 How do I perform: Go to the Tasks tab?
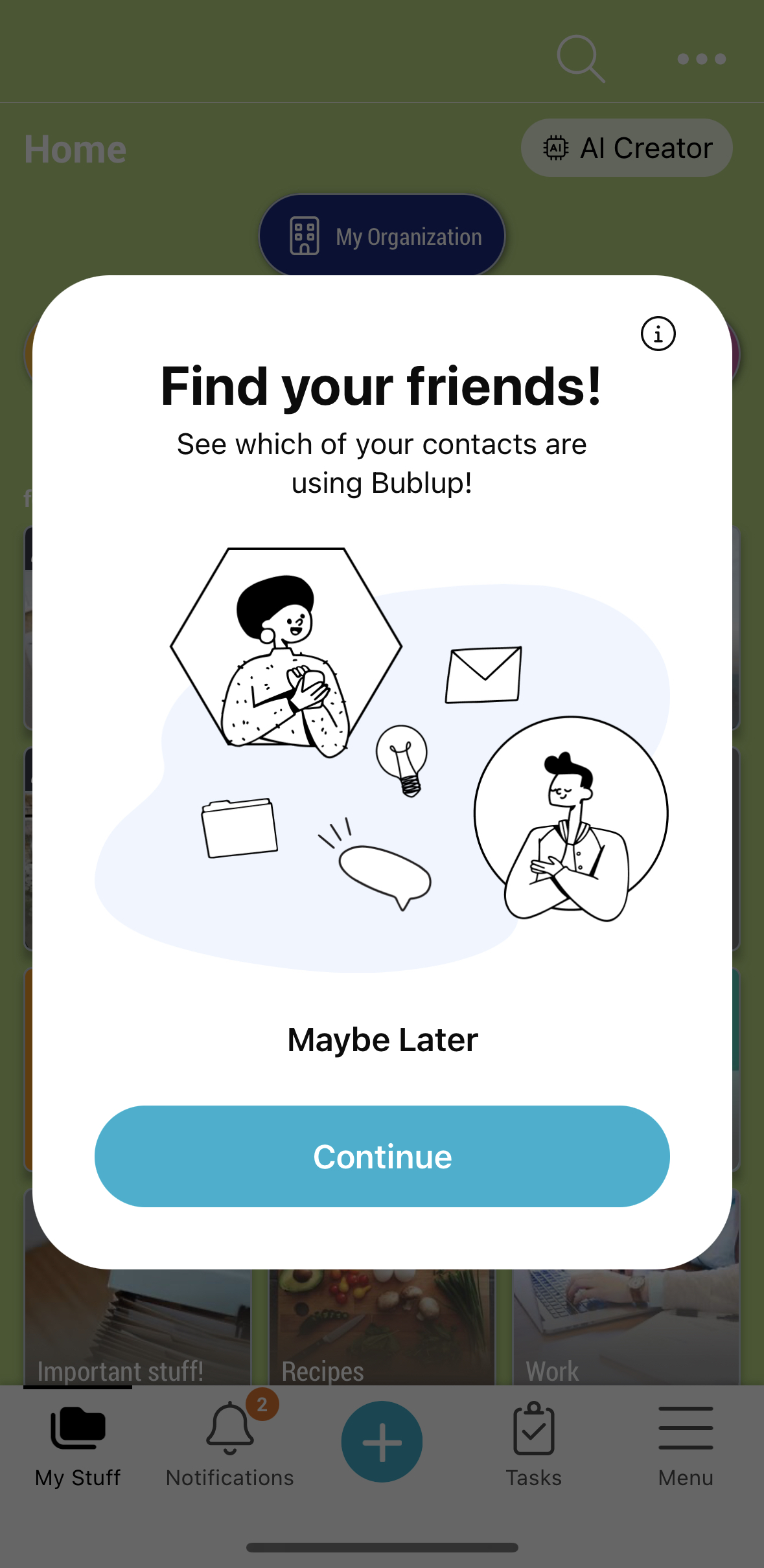click(x=533, y=1446)
